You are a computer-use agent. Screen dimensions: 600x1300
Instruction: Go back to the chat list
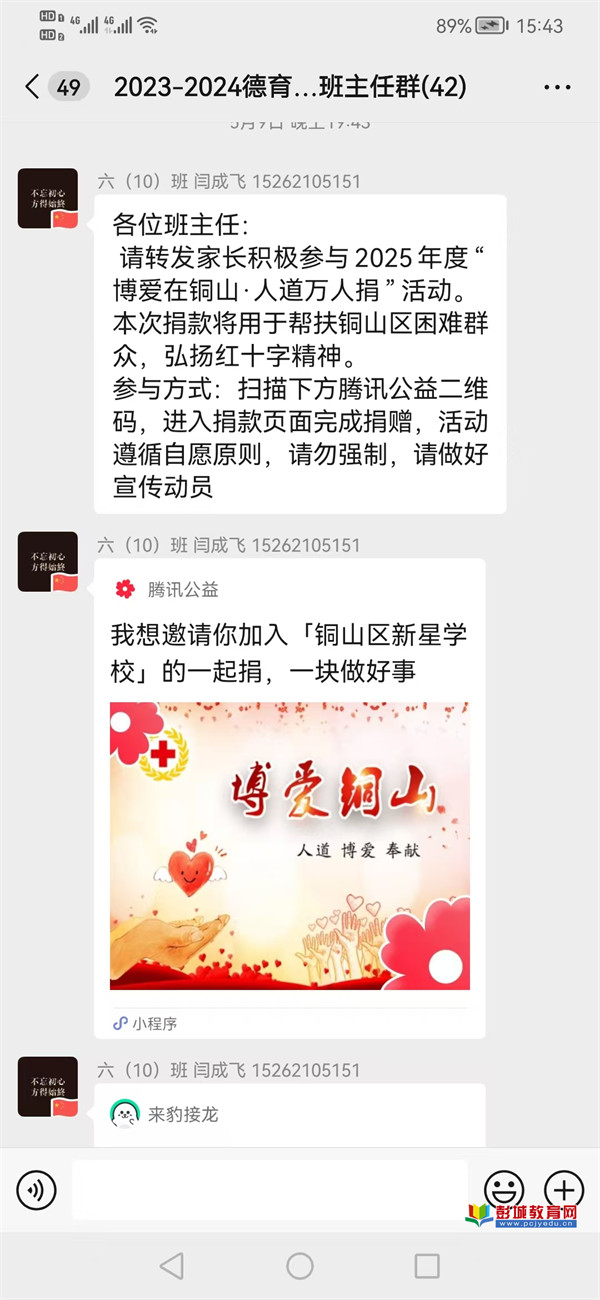click(x=33, y=87)
